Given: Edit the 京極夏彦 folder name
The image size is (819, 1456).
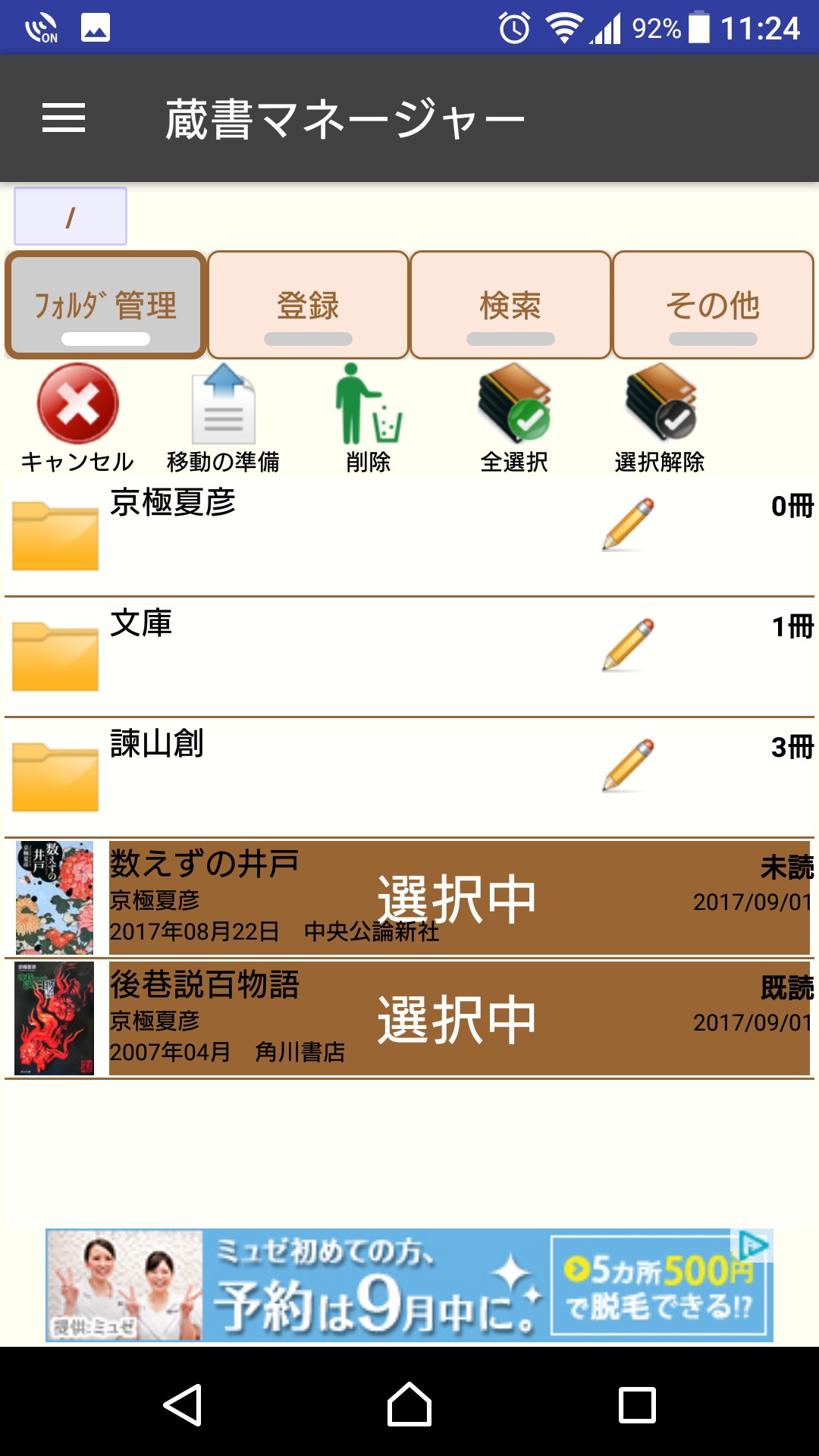Looking at the screenshot, I should click(x=629, y=524).
